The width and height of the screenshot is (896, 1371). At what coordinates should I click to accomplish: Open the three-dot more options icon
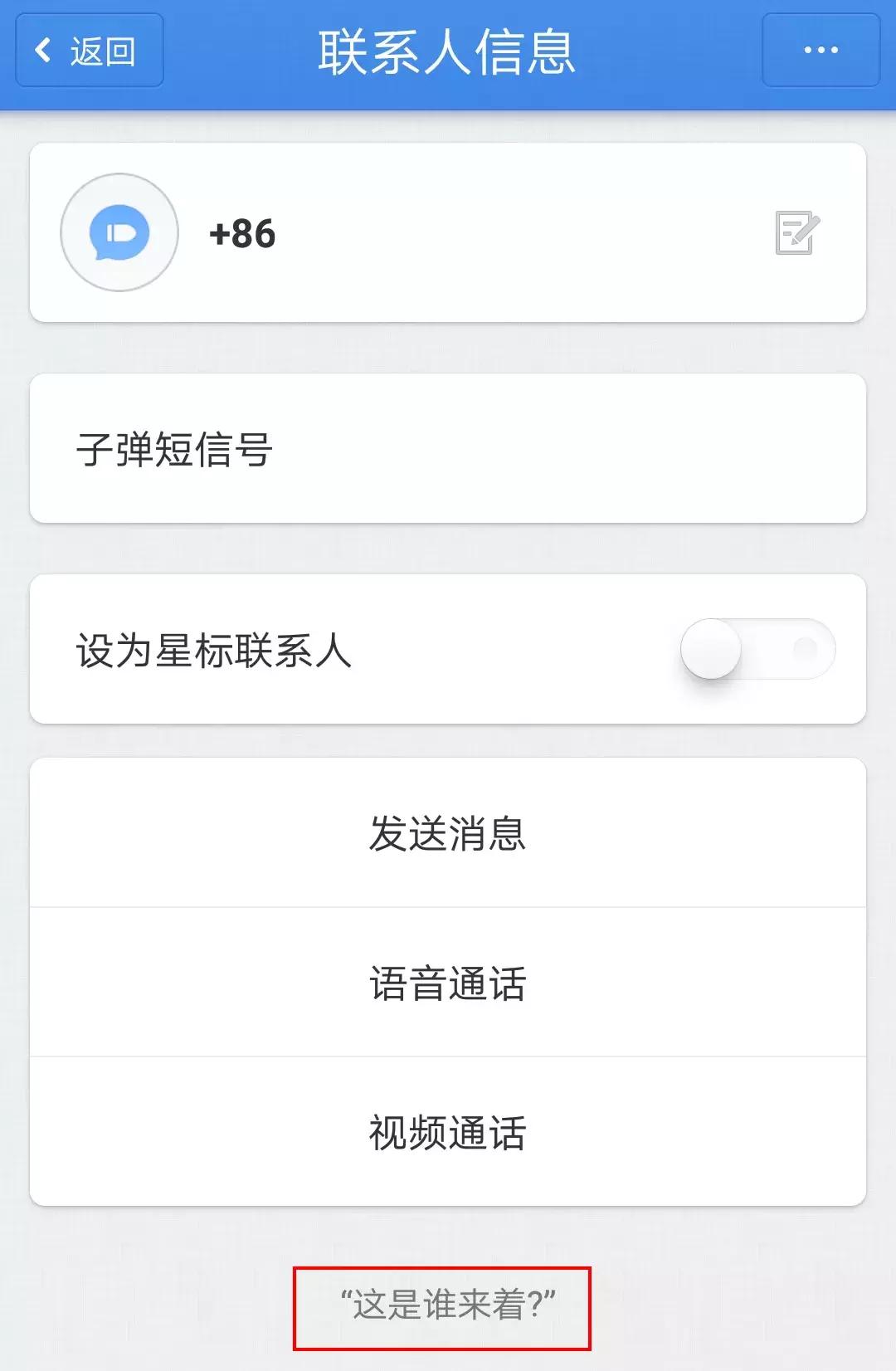821,50
